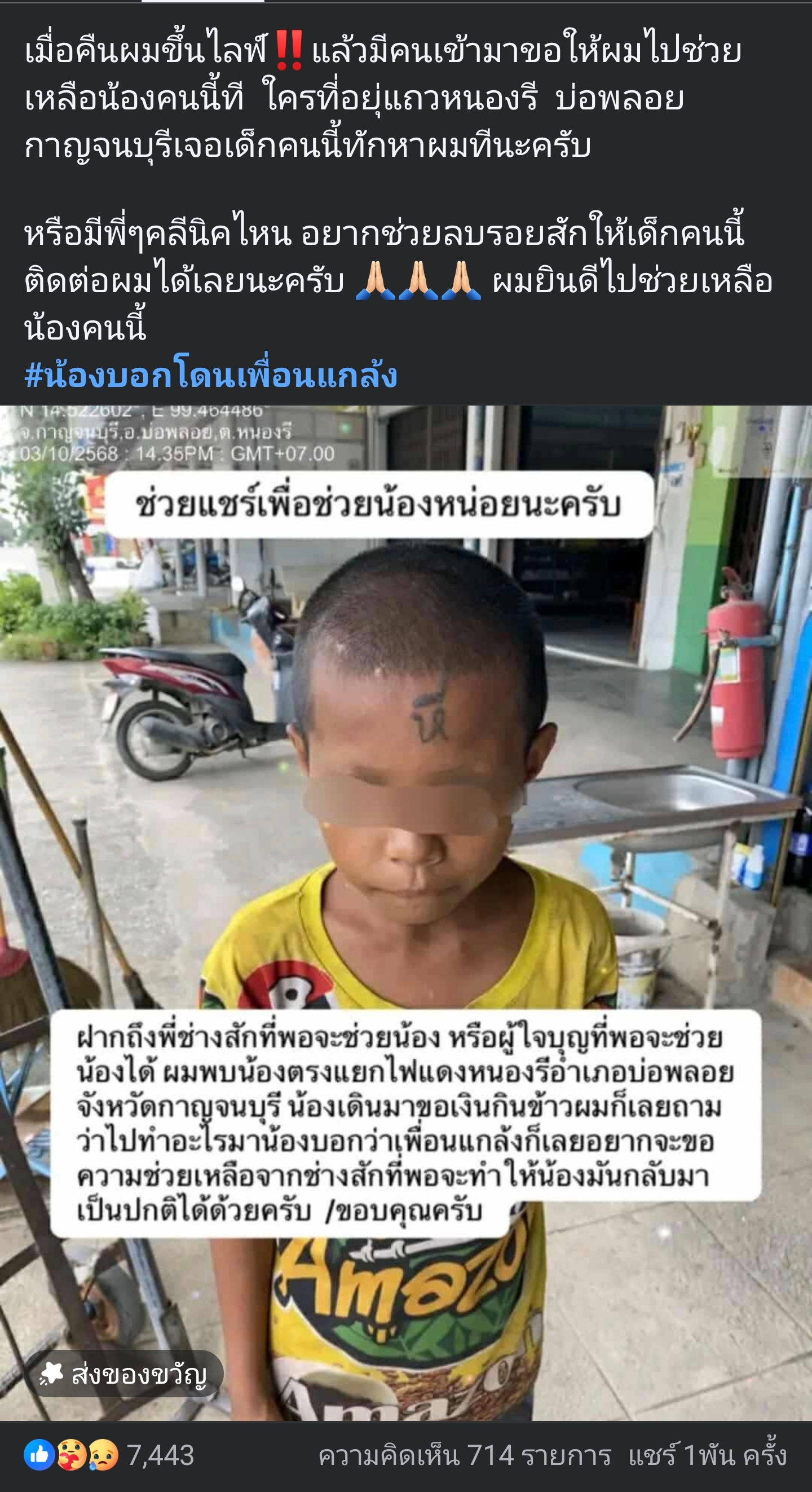
Task: Open the 714 ความคิดเห็น comments
Action: pos(465,1455)
